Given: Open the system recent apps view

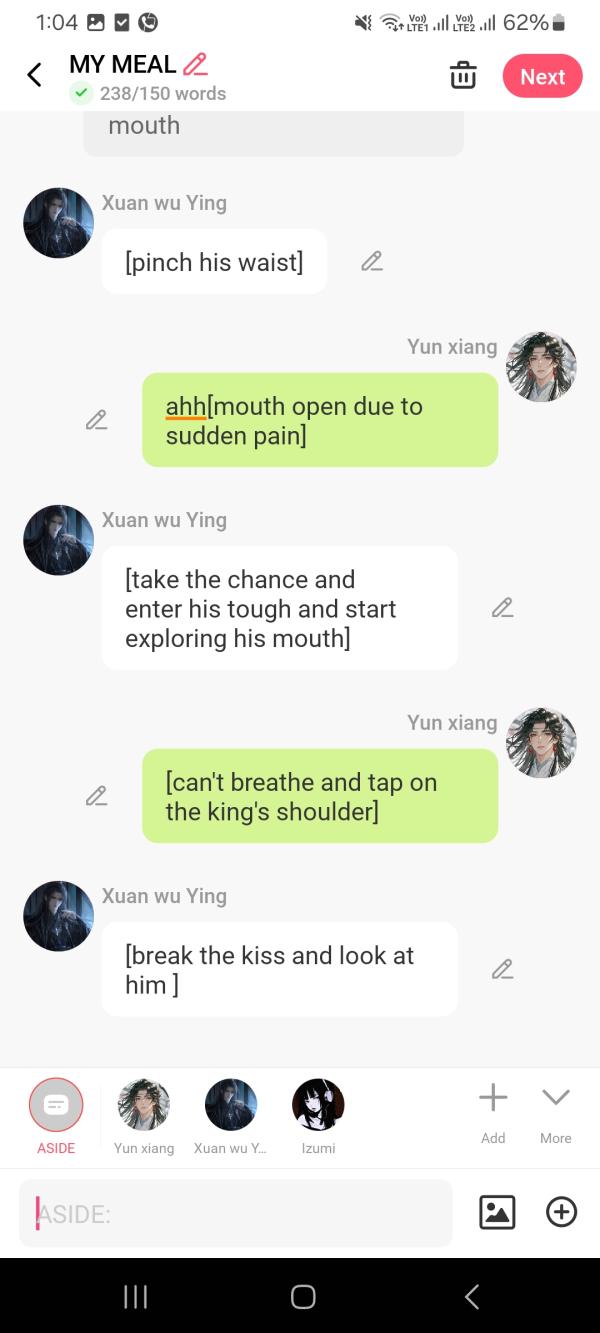Looking at the screenshot, I should coord(135,1297).
